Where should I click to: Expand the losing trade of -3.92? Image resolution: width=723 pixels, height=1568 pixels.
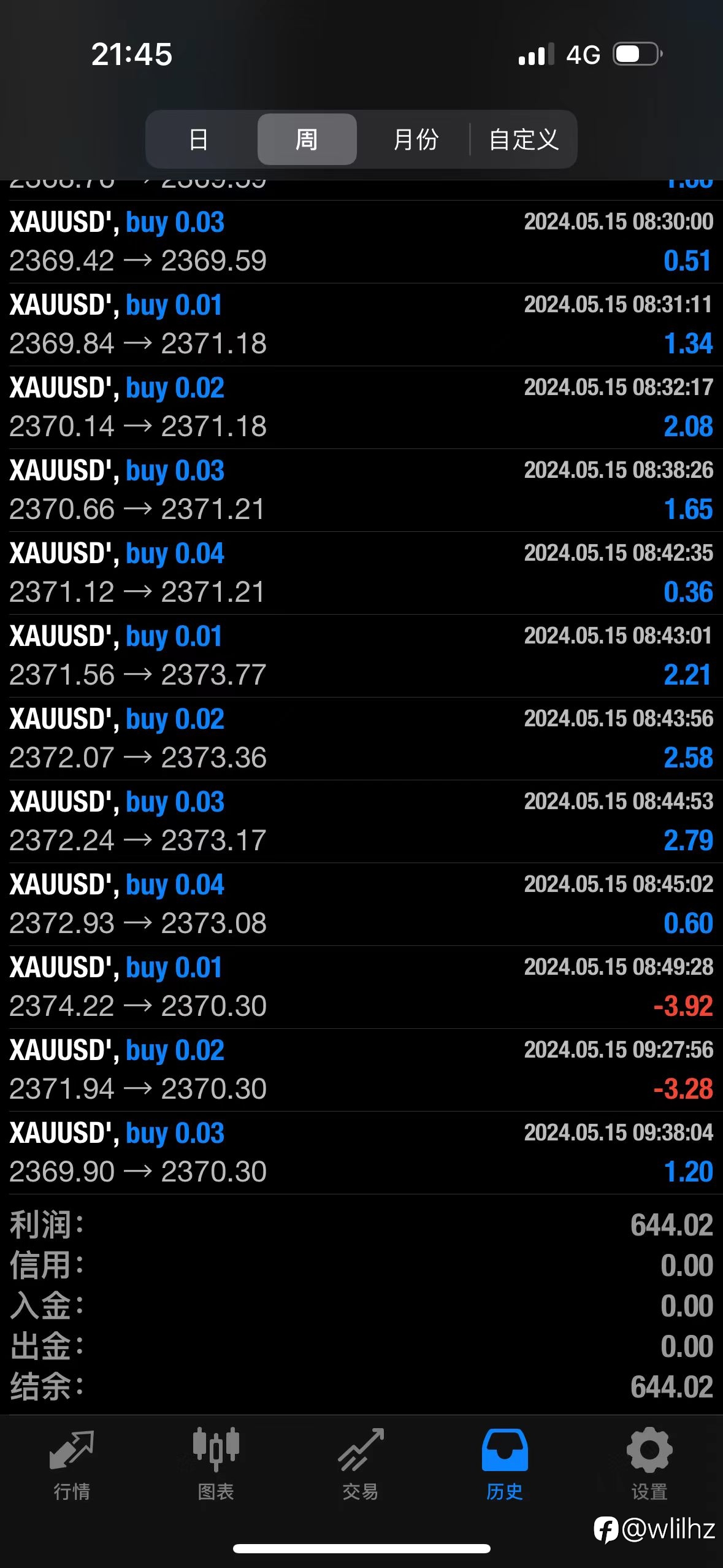361,987
